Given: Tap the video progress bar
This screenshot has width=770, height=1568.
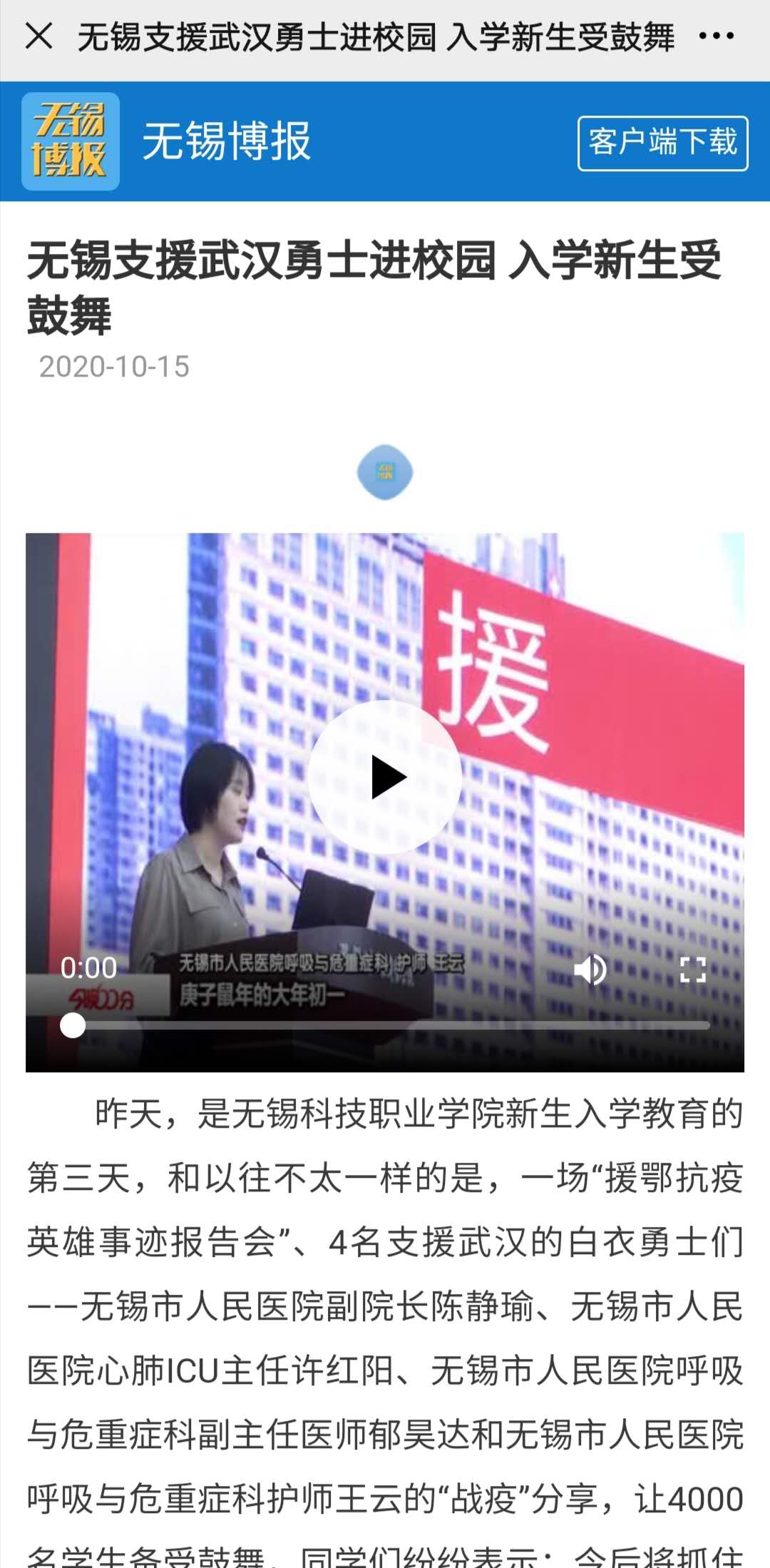Looking at the screenshot, I should [391, 1026].
